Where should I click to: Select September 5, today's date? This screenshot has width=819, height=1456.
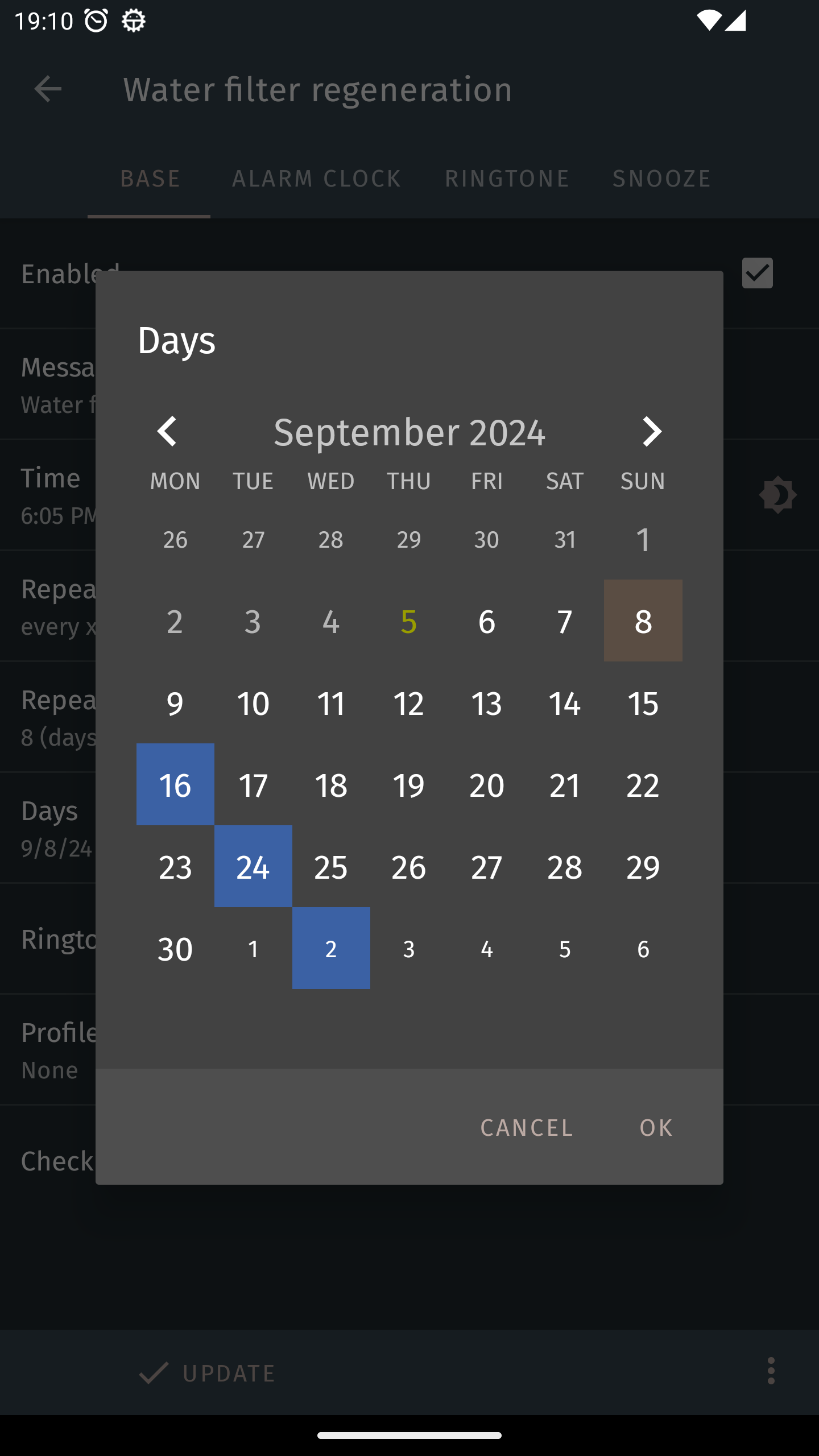(x=409, y=621)
